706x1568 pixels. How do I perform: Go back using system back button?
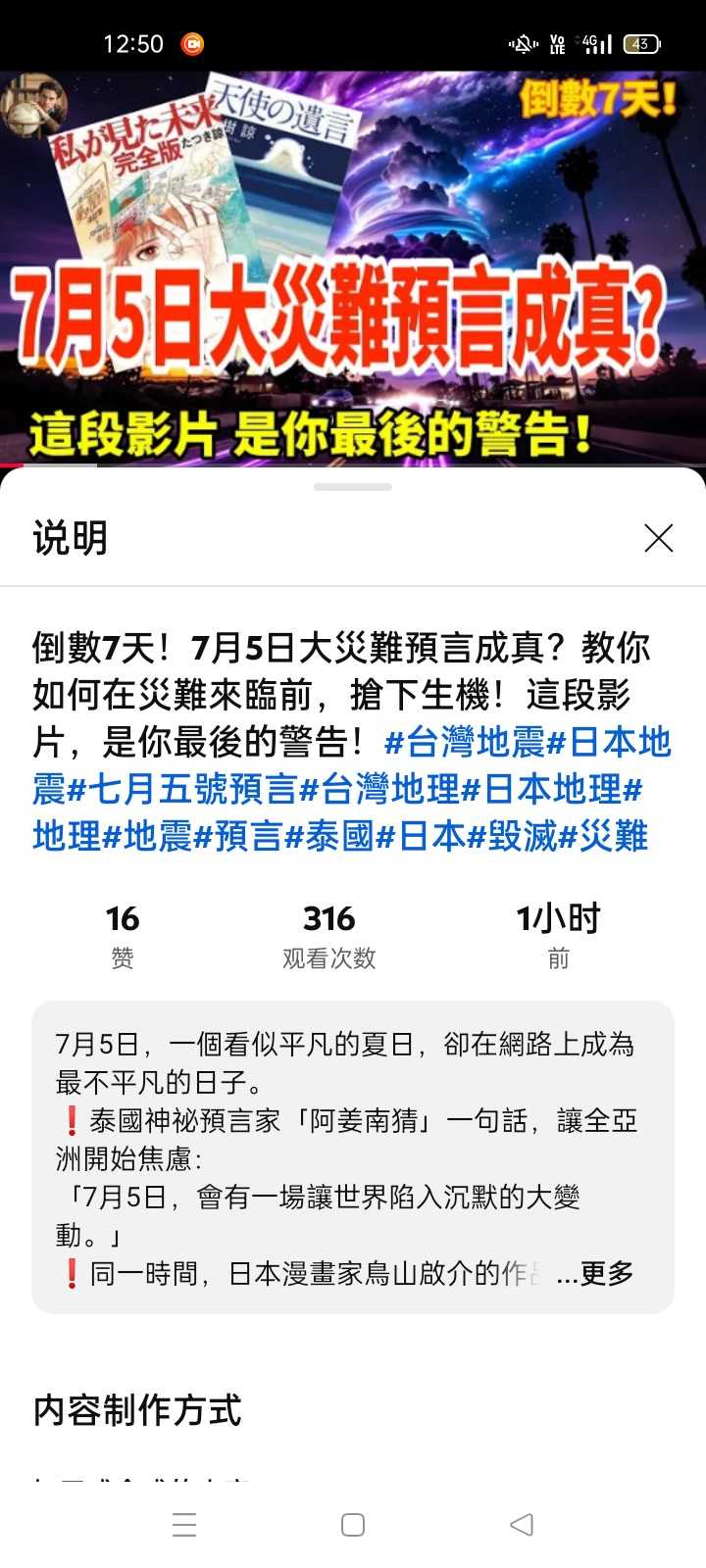[522, 1524]
